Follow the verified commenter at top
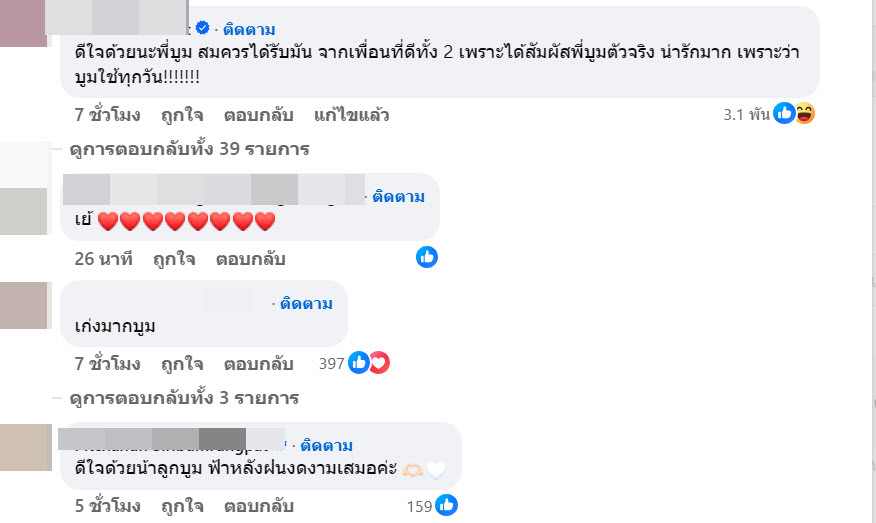Image resolution: width=876 pixels, height=523 pixels. (249, 29)
